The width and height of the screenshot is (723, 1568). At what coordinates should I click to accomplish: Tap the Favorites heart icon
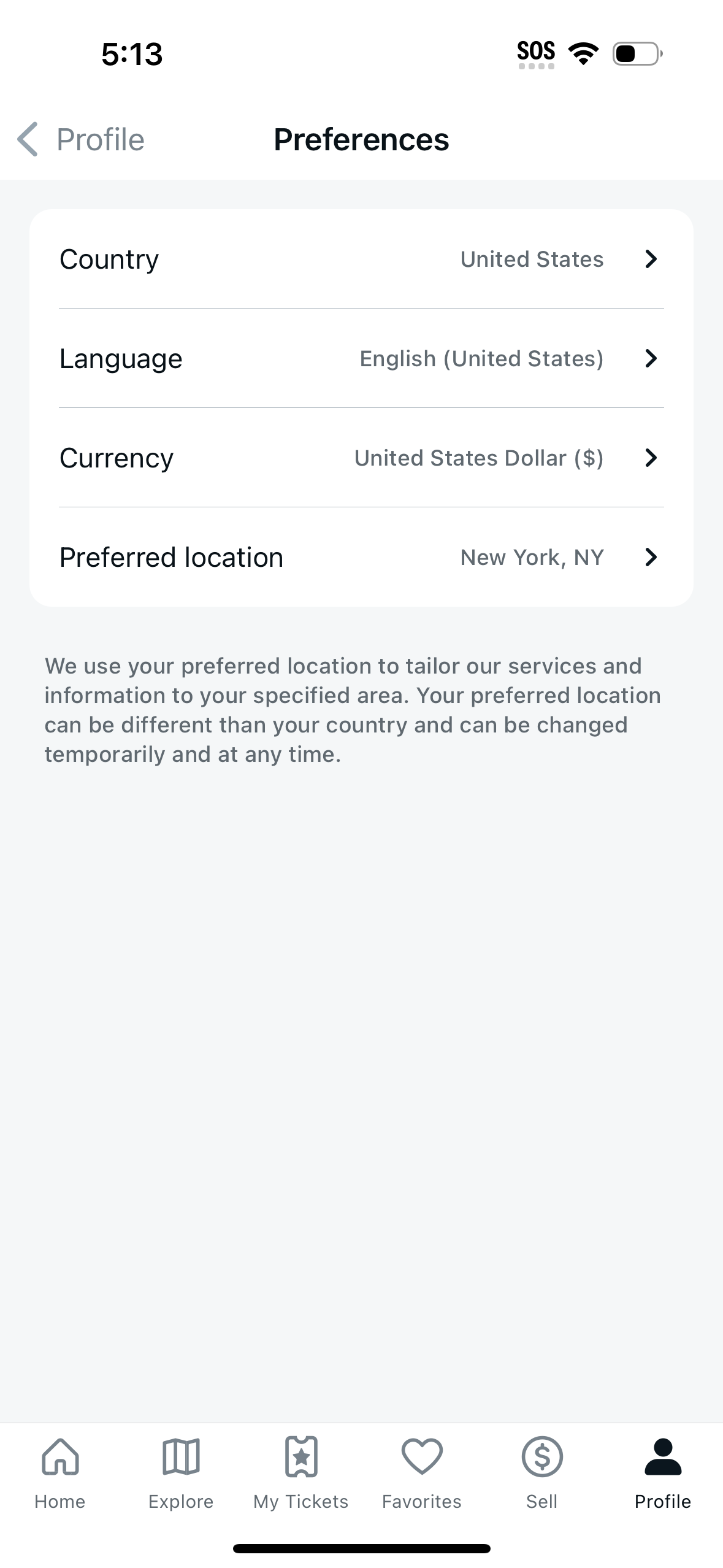[x=421, y=1457]
